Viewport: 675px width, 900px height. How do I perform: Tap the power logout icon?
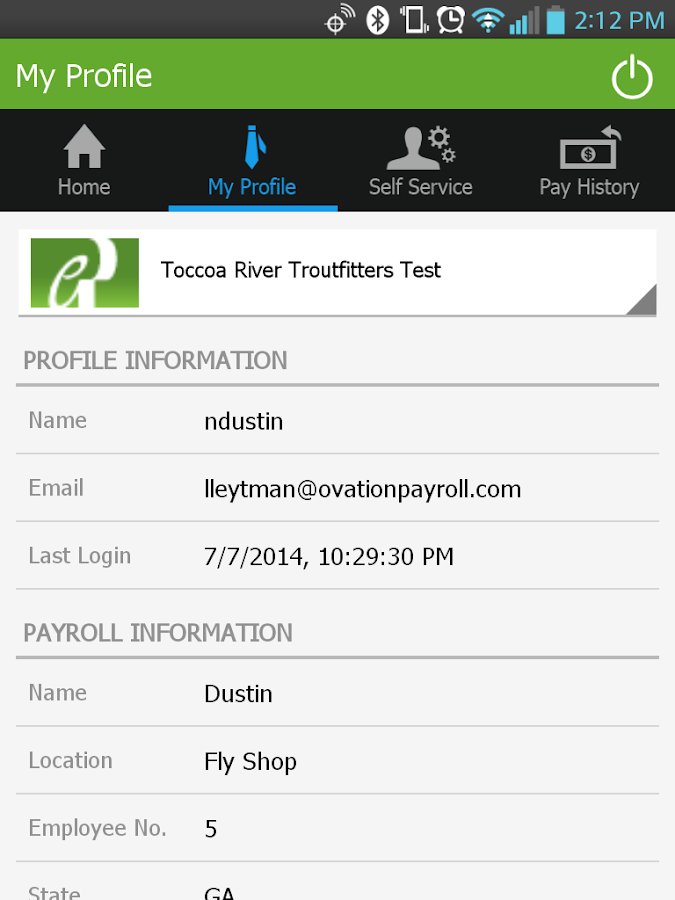tap(632, 77)
